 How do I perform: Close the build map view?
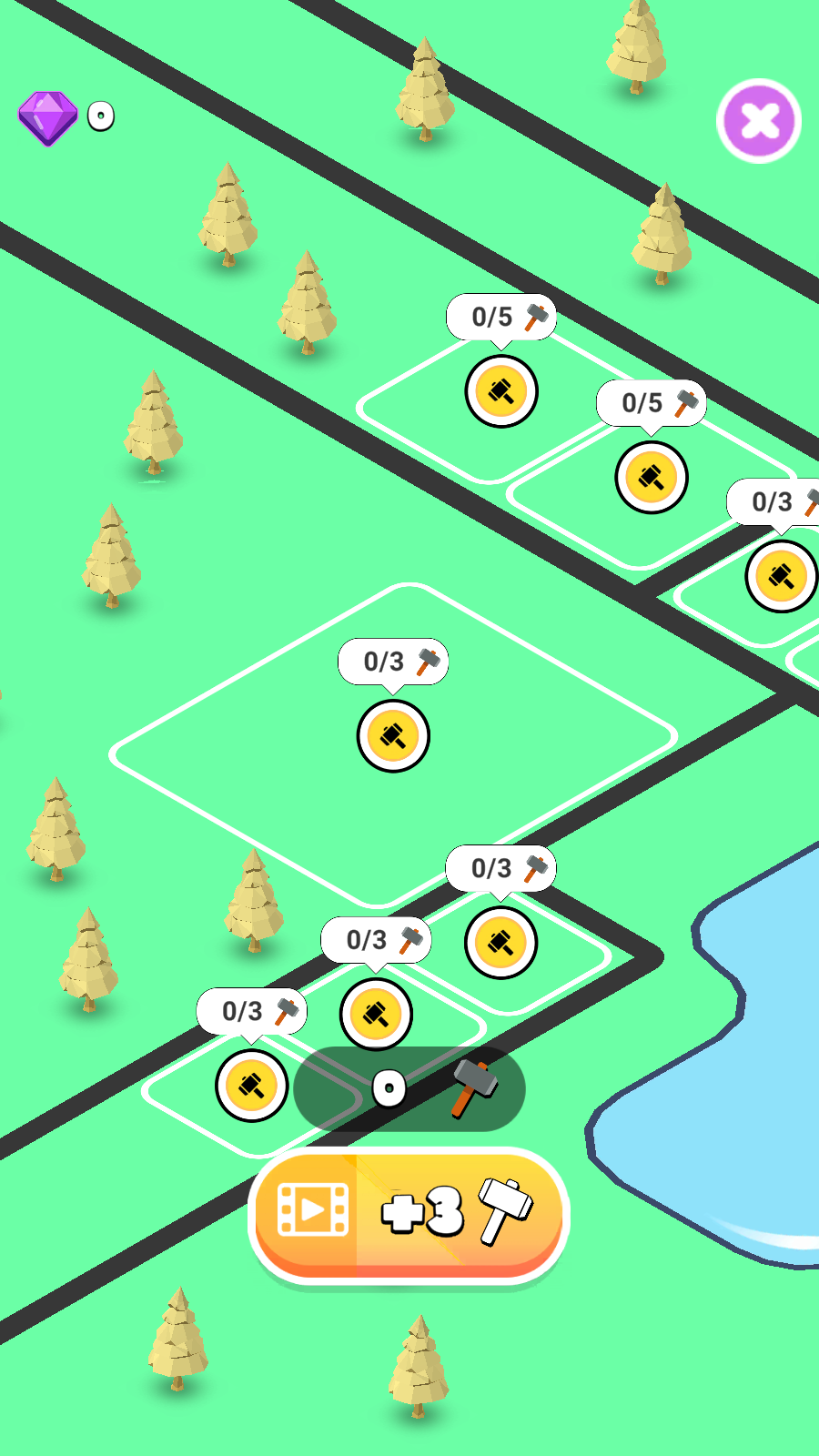pos(758,121)
